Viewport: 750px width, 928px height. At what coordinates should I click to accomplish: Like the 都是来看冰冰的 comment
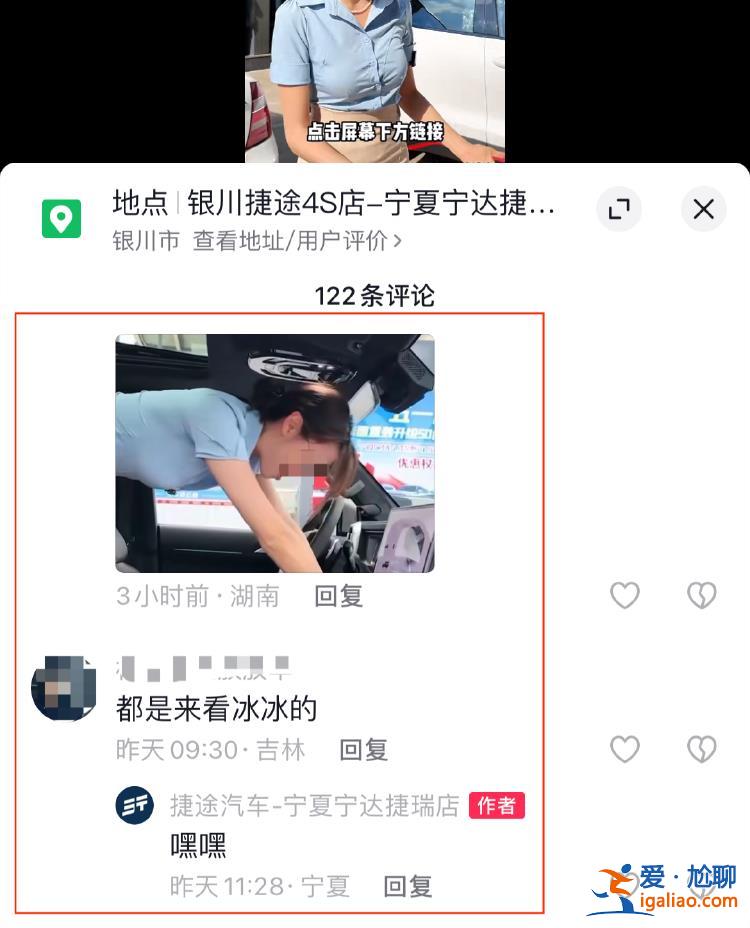coord(625,749)
